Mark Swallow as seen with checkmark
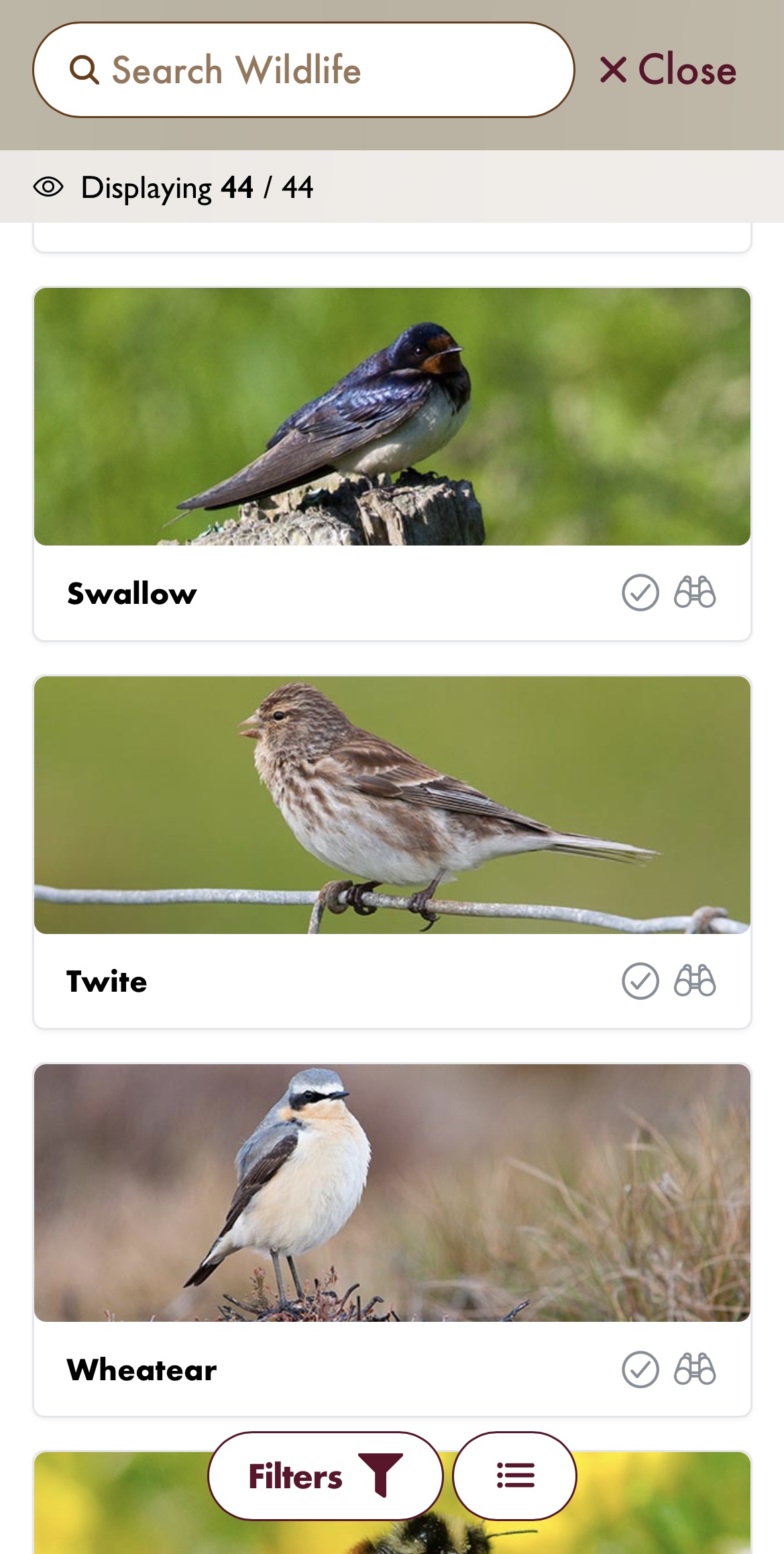The width and height of the screenshot is (784, 1554). (x=640, y=593)
